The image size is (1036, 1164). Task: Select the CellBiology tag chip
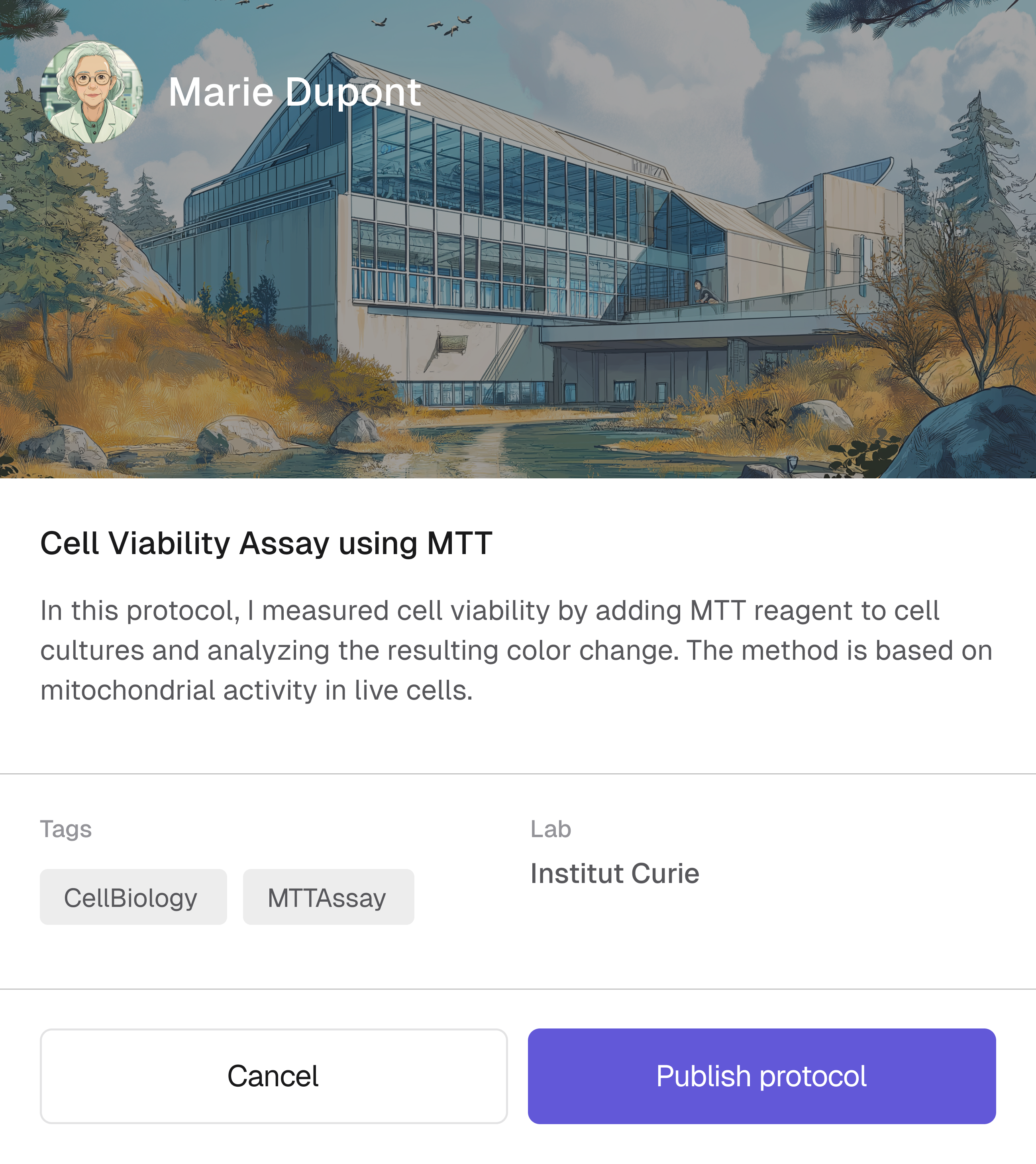pos(133,897)
